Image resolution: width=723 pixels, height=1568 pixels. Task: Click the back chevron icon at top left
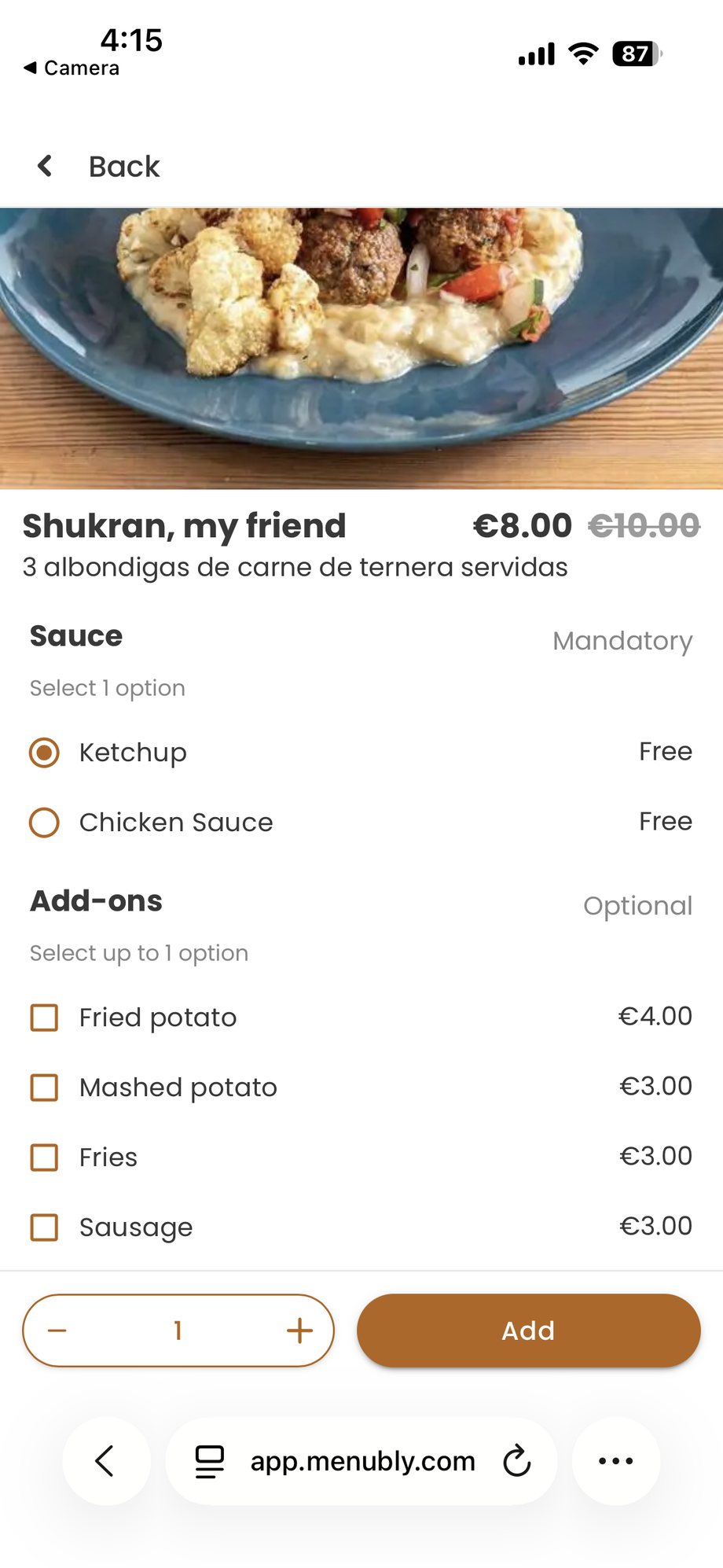pos(45,166)
